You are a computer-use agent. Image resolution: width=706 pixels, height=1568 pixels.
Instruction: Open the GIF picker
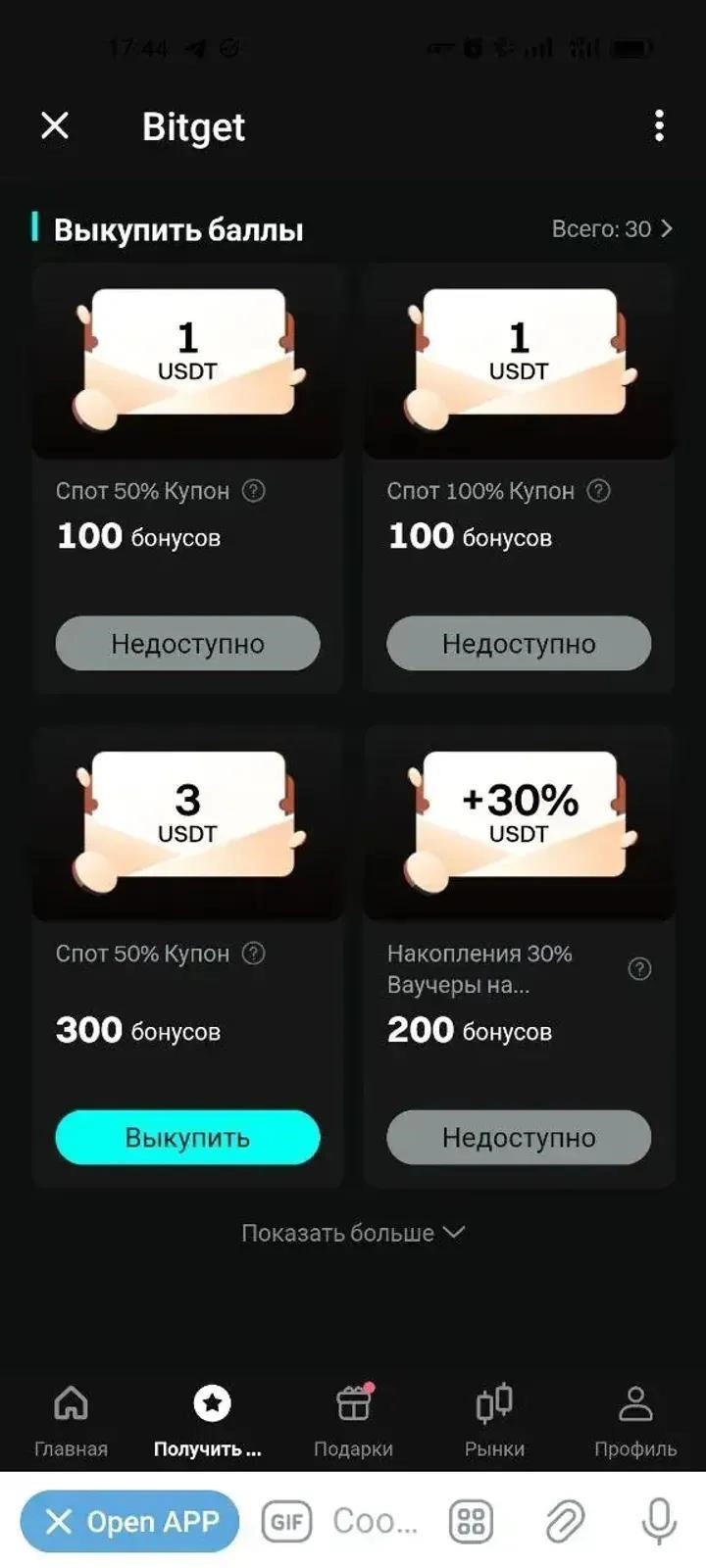point(286,1522)
